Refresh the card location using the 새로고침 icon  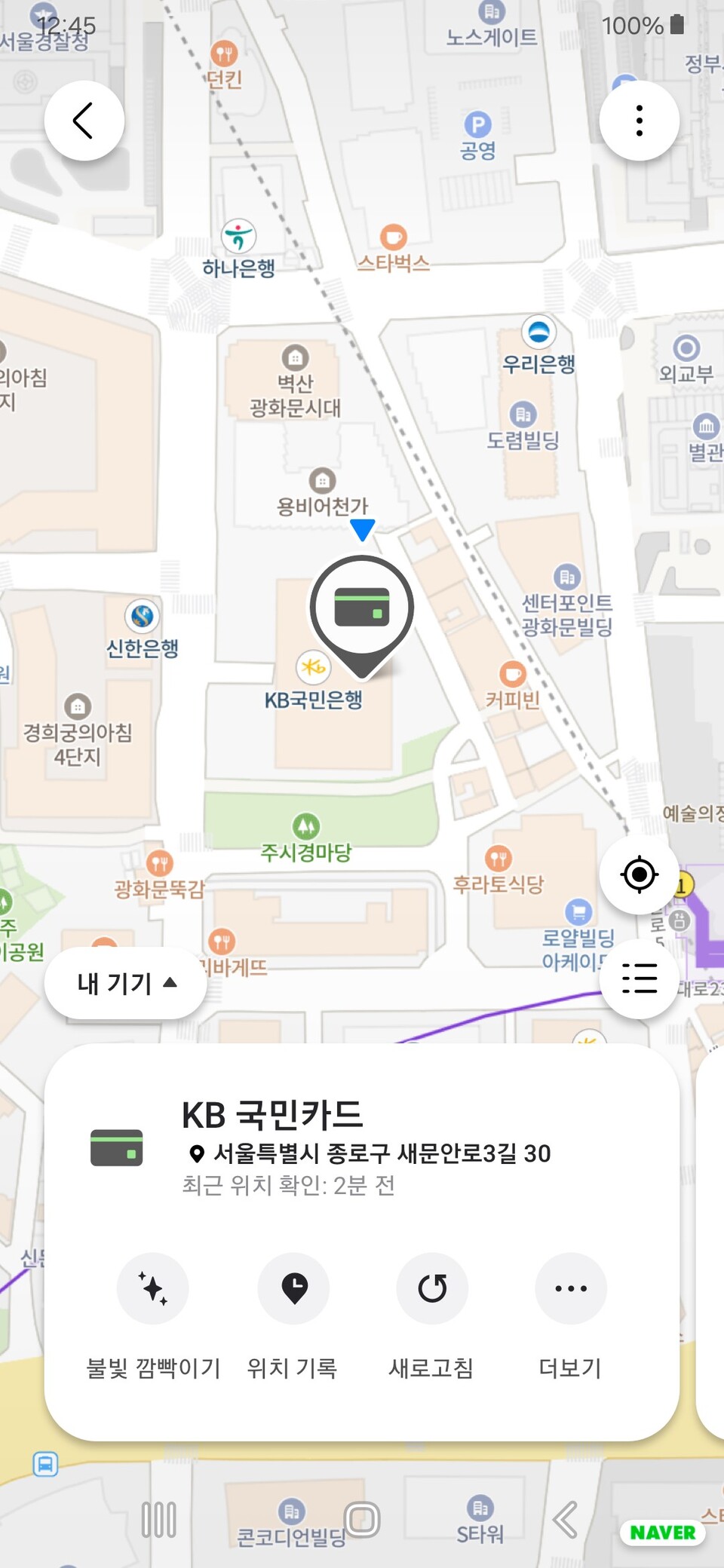click(x=432, y=1288)
